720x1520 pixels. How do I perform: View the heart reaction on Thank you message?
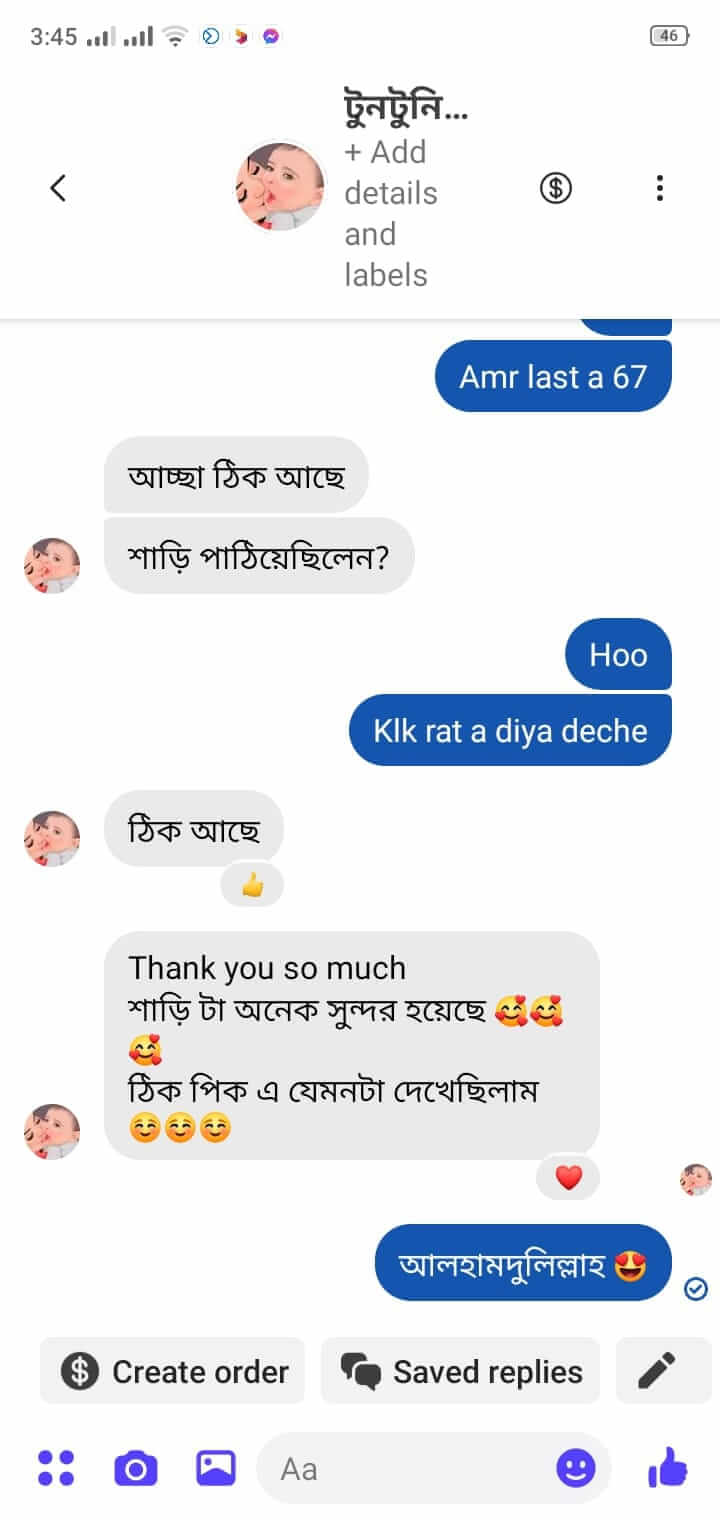(x=568, y=1179)
